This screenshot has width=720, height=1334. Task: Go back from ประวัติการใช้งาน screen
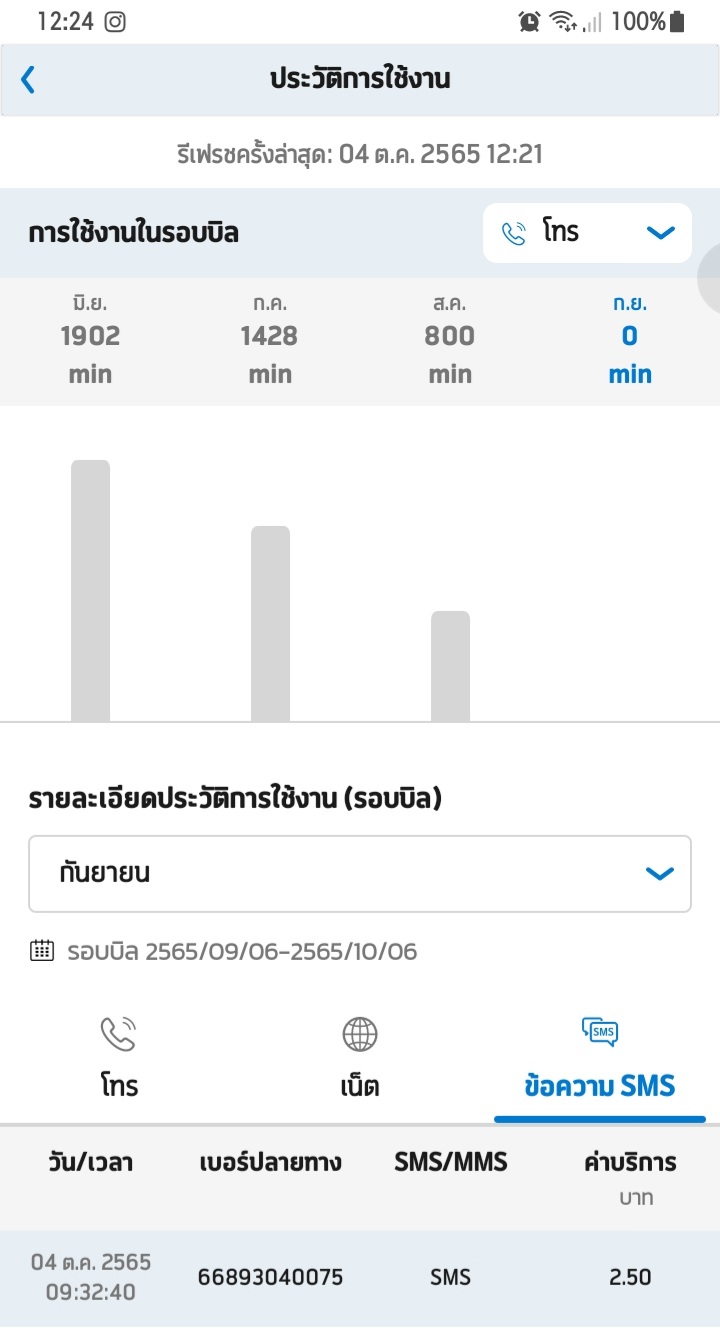tap(28, 80)
